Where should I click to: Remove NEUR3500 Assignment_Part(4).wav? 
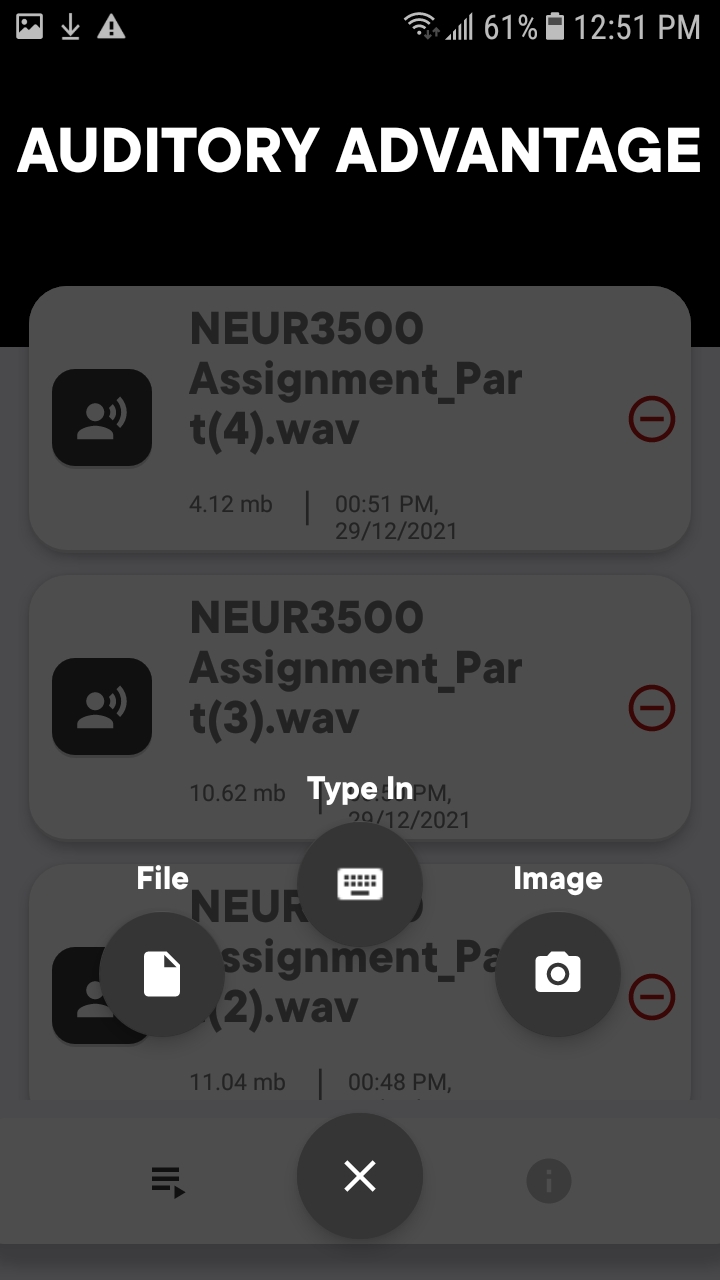click(x=652, y=419)
